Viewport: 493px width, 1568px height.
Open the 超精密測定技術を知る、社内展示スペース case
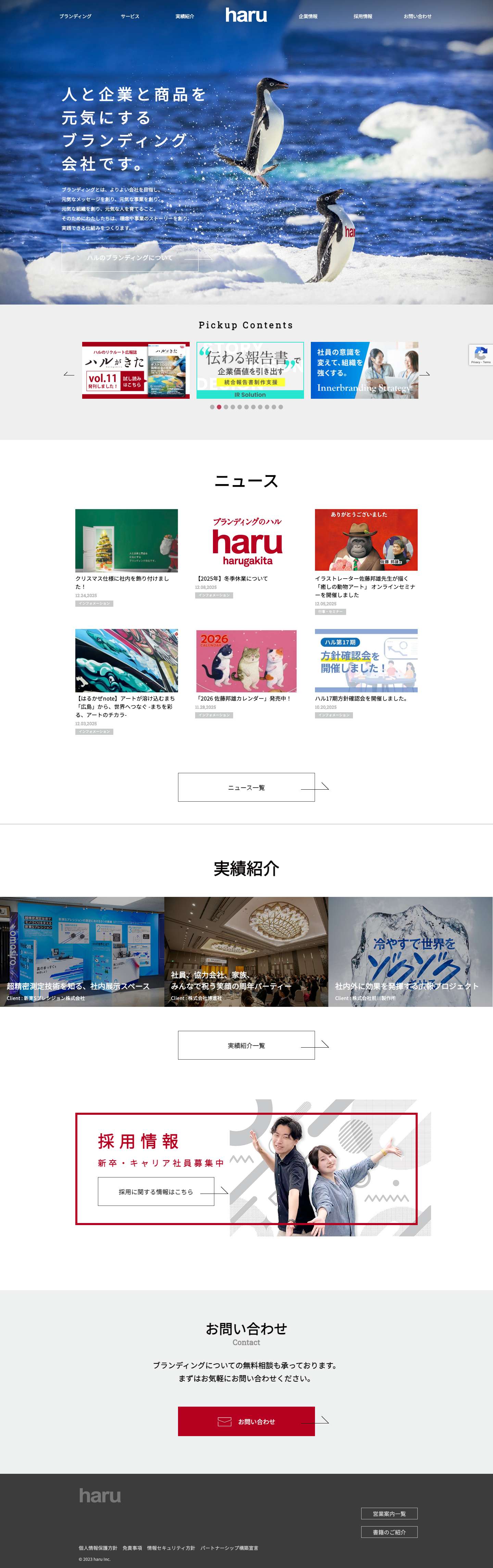pyautogui.click(x=82, y=951)
